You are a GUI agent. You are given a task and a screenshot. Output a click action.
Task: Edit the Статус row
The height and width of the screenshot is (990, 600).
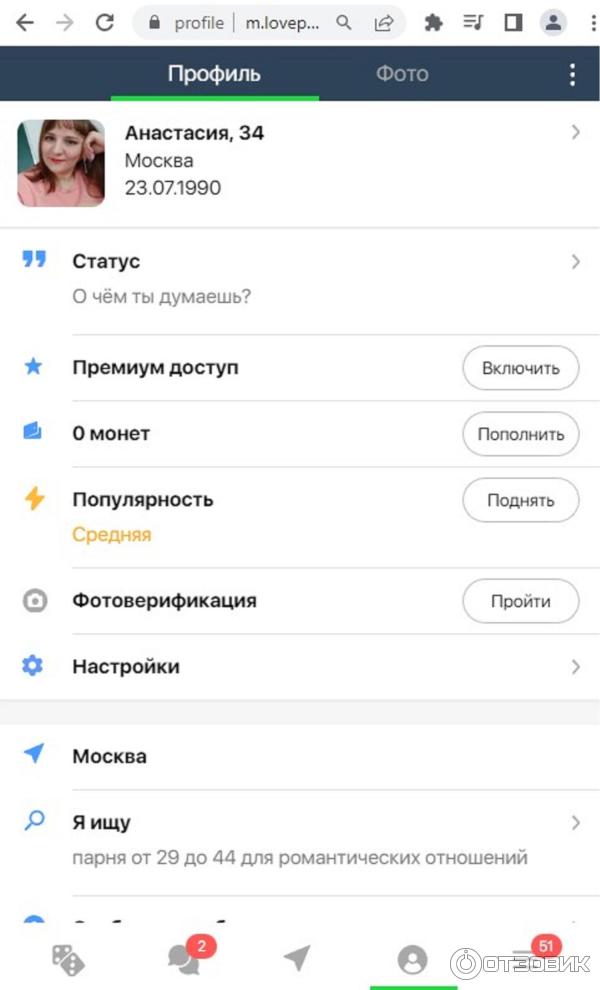[x=300, y=278]
